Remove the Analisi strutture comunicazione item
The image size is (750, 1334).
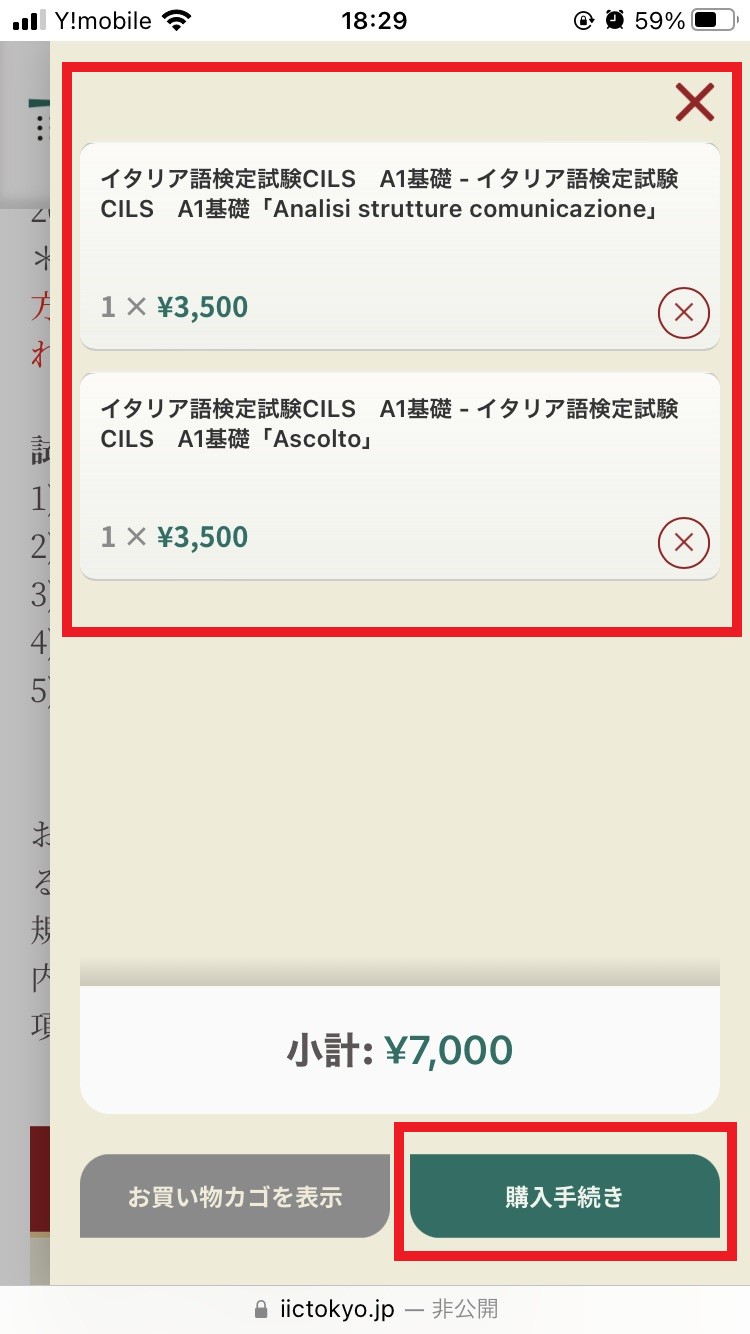pos(684,313)
